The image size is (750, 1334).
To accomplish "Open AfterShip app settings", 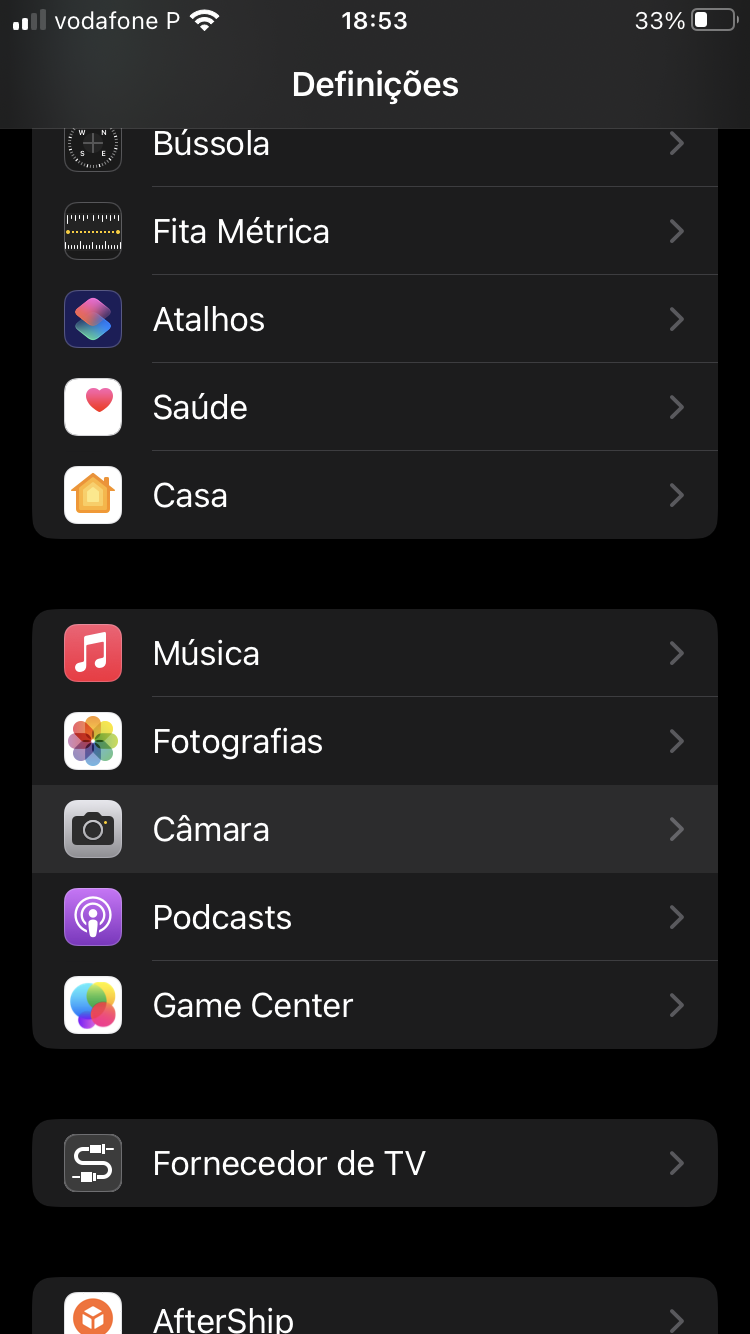I will coord(375,1312).
